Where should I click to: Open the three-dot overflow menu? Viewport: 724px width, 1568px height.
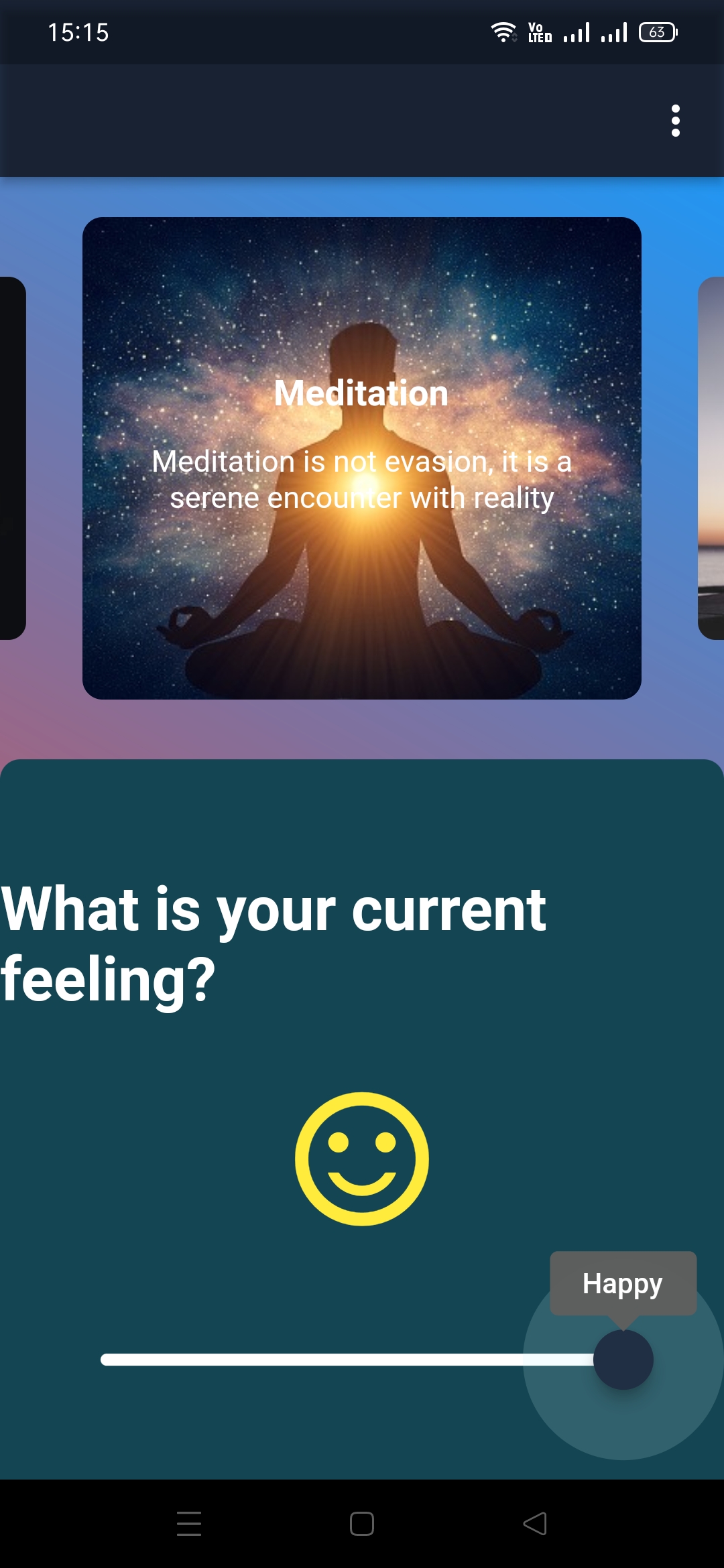pos(675,121)
